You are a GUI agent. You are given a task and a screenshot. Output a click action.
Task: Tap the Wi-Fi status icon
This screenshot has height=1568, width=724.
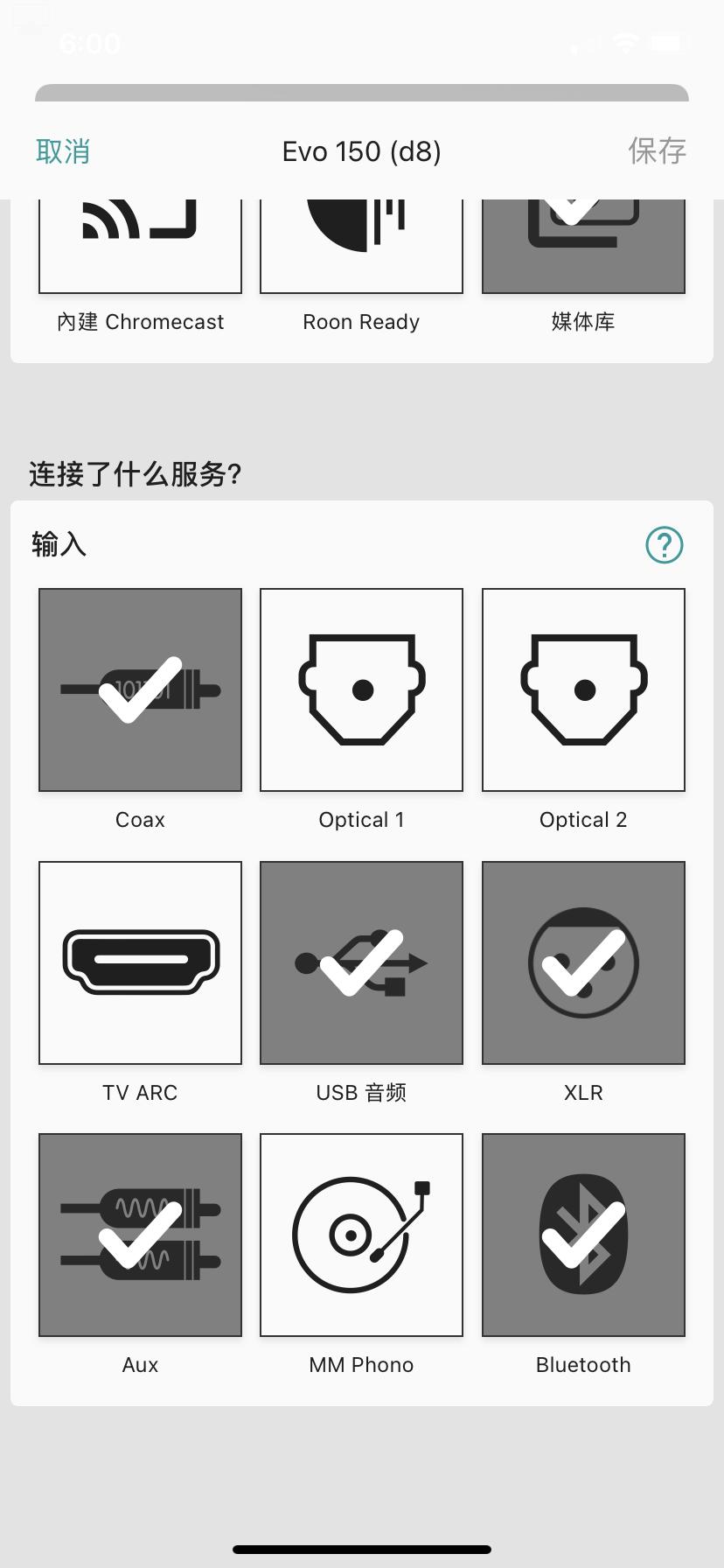click(x=626, y=41)
